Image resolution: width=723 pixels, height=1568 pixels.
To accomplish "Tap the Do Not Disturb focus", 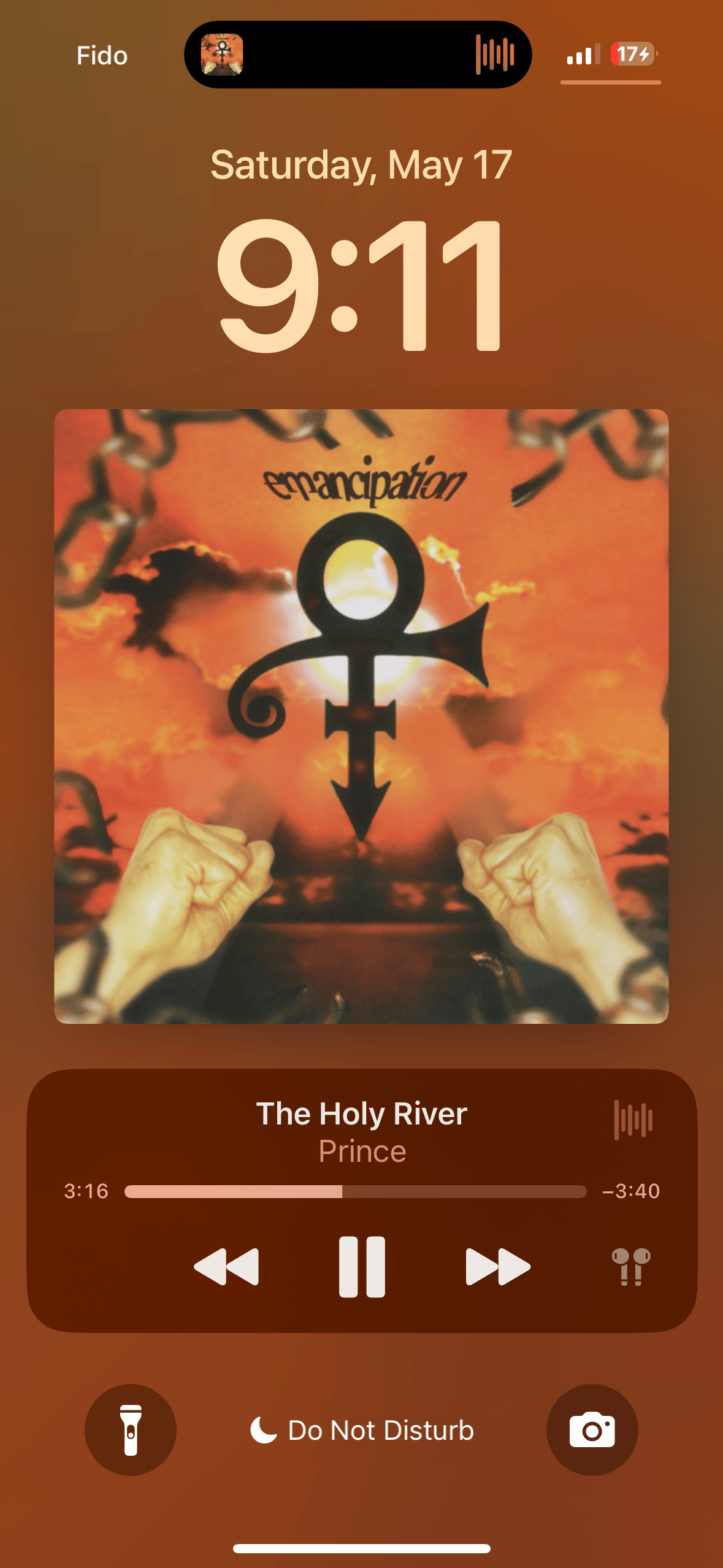I will pos(362,1430).
